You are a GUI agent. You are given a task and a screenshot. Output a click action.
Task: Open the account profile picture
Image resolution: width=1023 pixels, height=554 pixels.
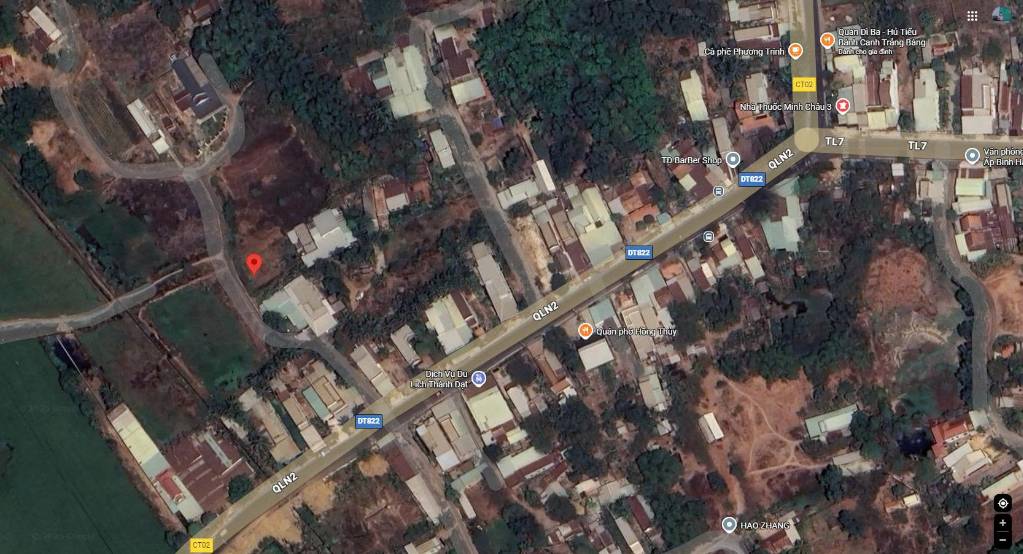(x=1003, y=14)
